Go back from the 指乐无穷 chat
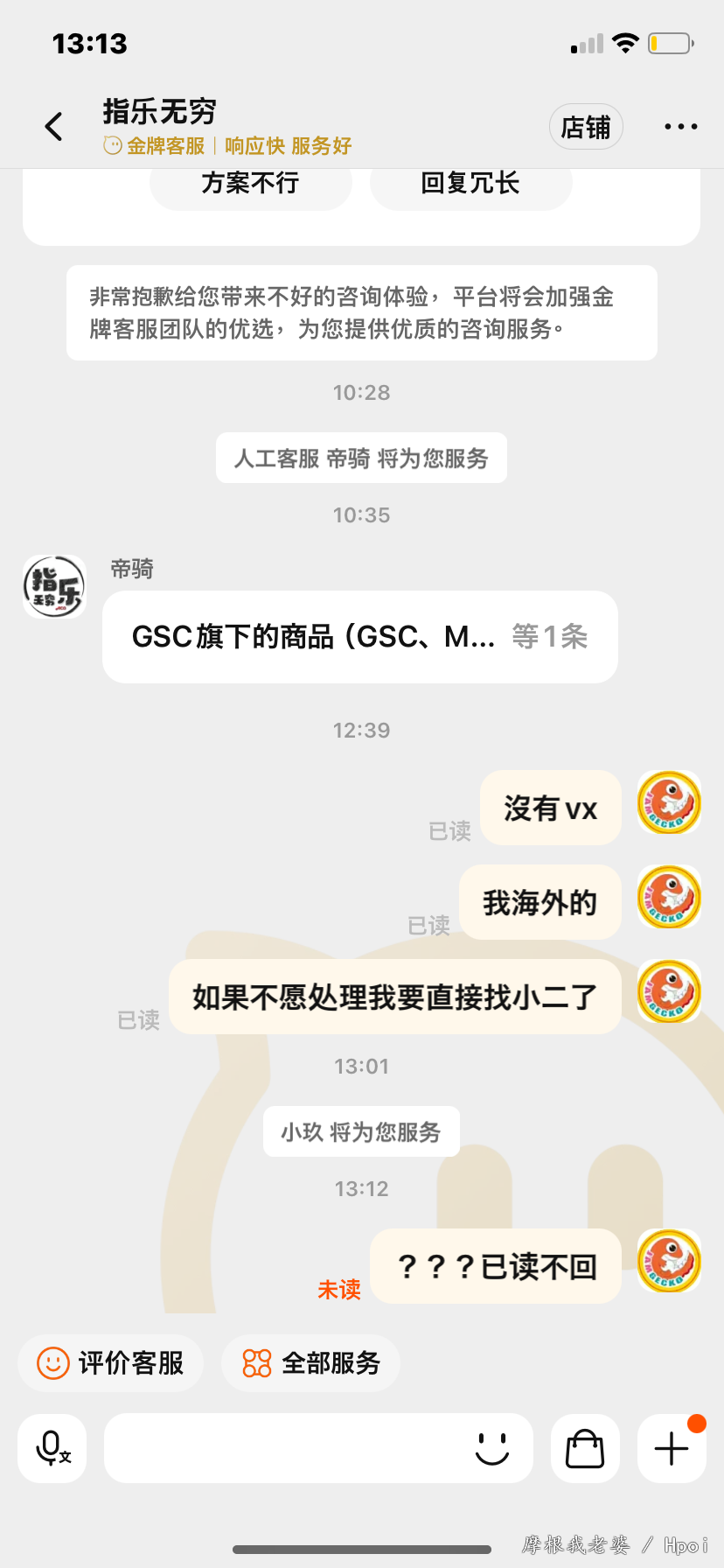 [x=54, y=127]
